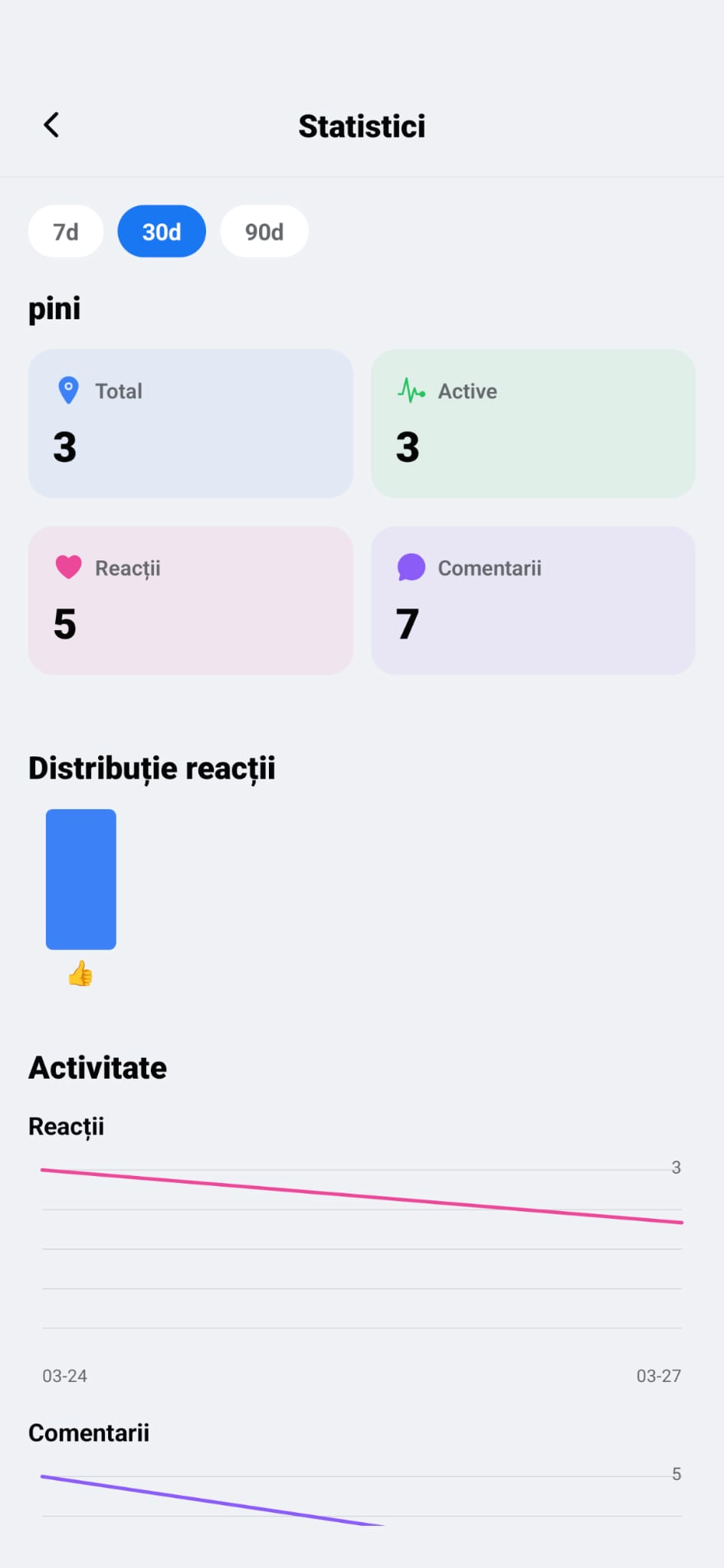This screenshot has height=1568, width=724.
Task: Click the Activitate section heading
Action: tap(97, 1067)
